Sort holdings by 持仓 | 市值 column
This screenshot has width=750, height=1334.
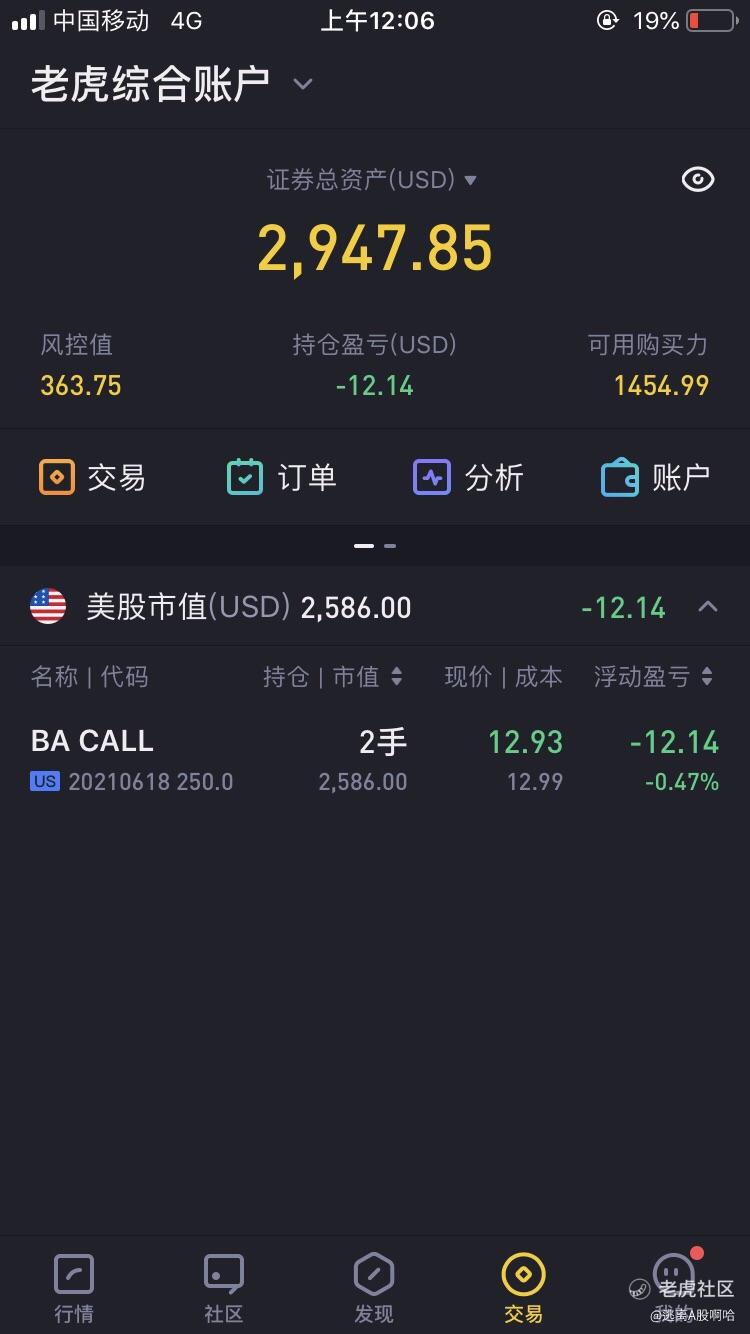tap(333, 677)
